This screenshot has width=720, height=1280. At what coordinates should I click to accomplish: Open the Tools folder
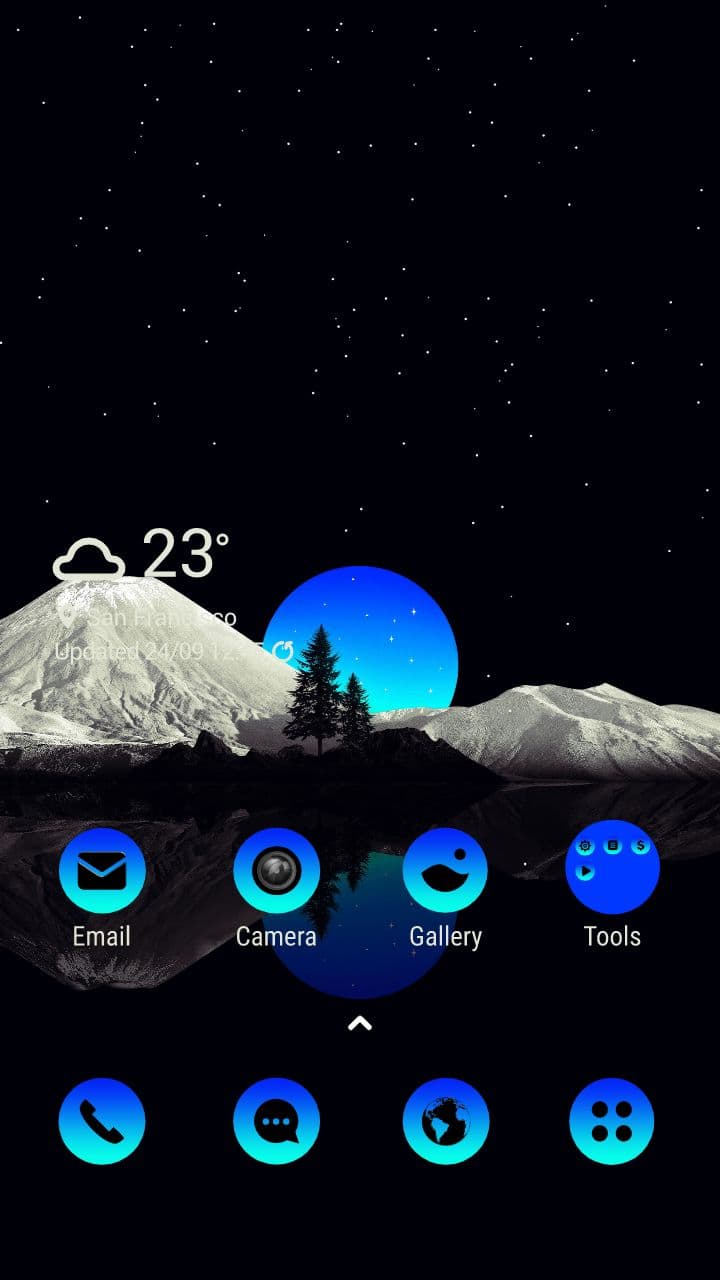(x=612, y=869)
